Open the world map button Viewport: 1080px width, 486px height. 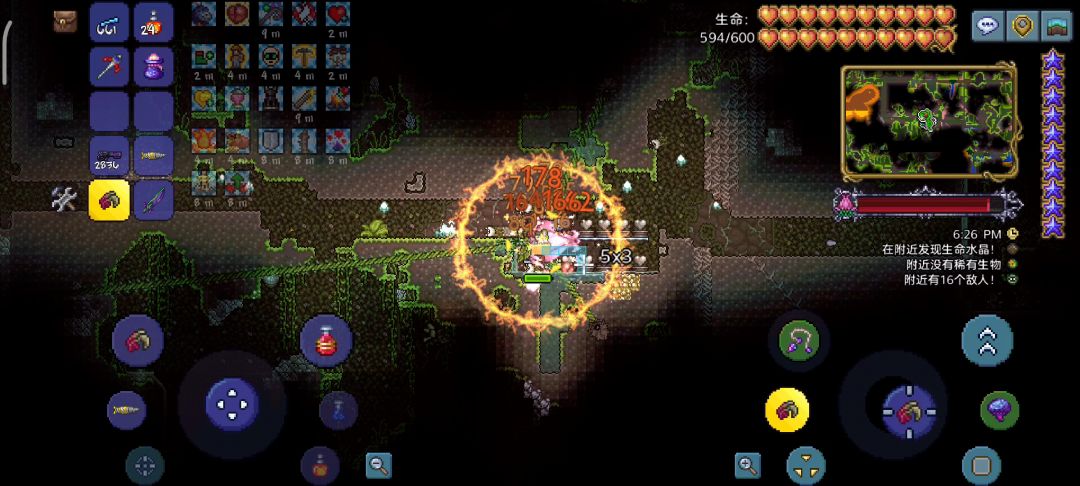pyautogui.click(x=1056, y=26)
